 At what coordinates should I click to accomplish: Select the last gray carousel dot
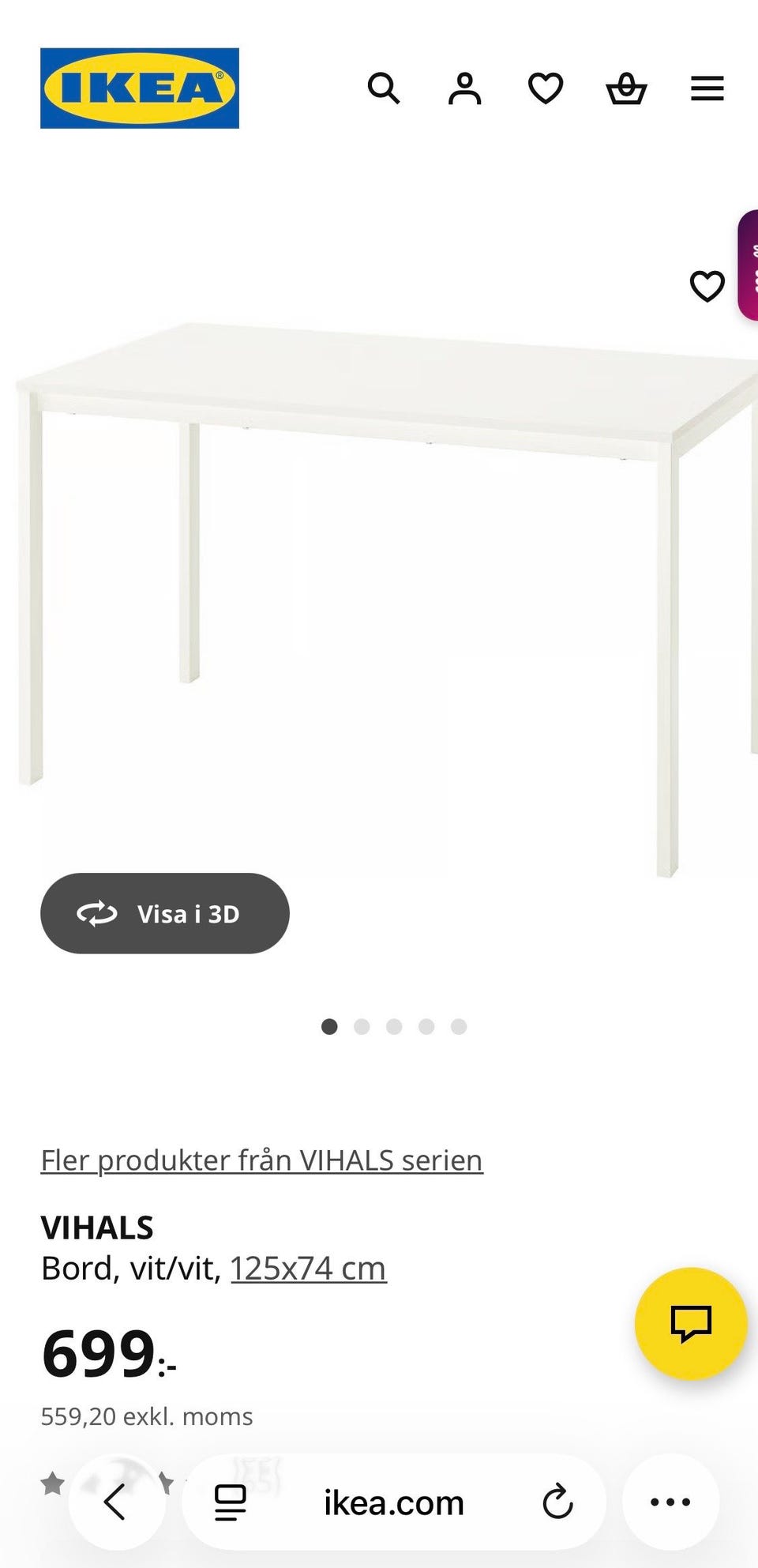coord(459,1027)
